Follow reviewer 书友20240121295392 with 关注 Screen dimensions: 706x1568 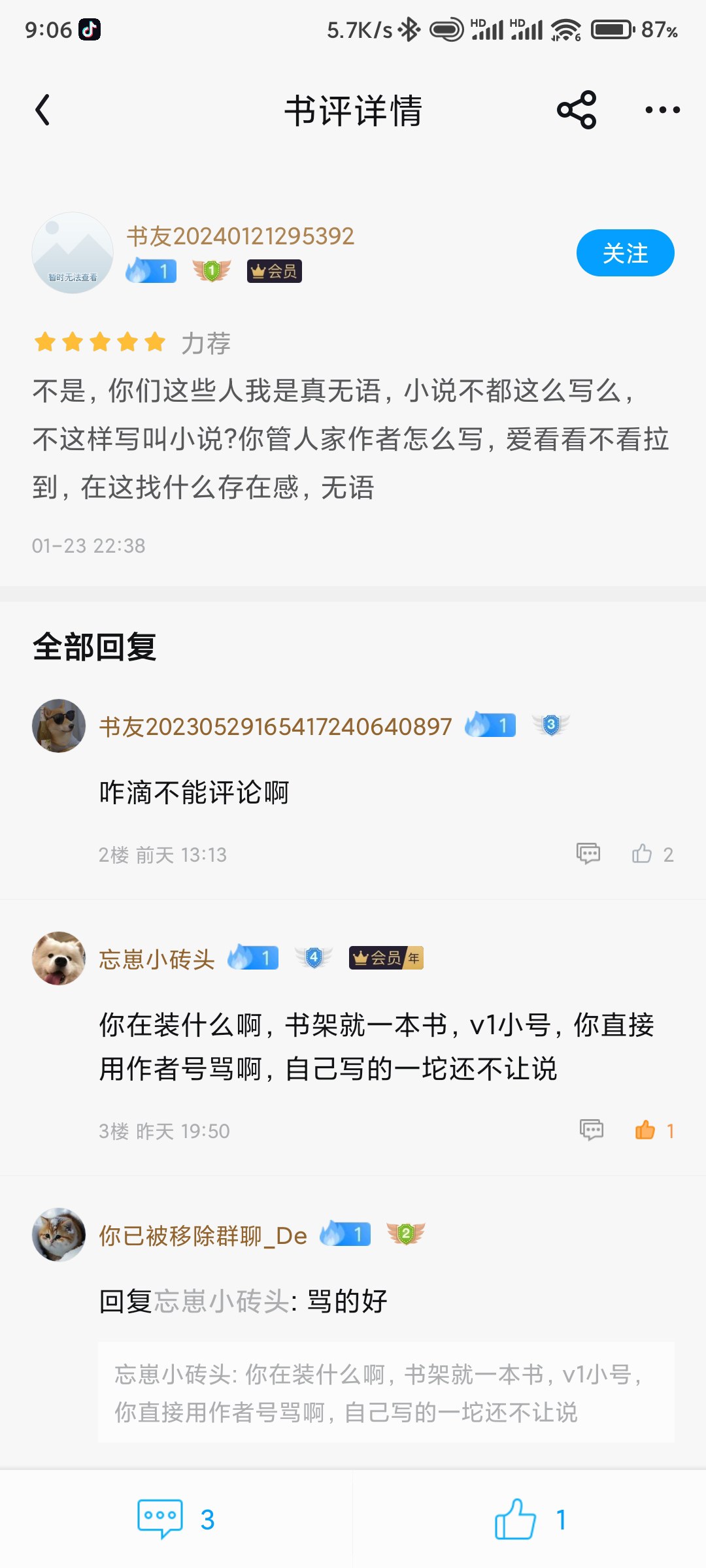pyautogui.click(x=625, y=253)
